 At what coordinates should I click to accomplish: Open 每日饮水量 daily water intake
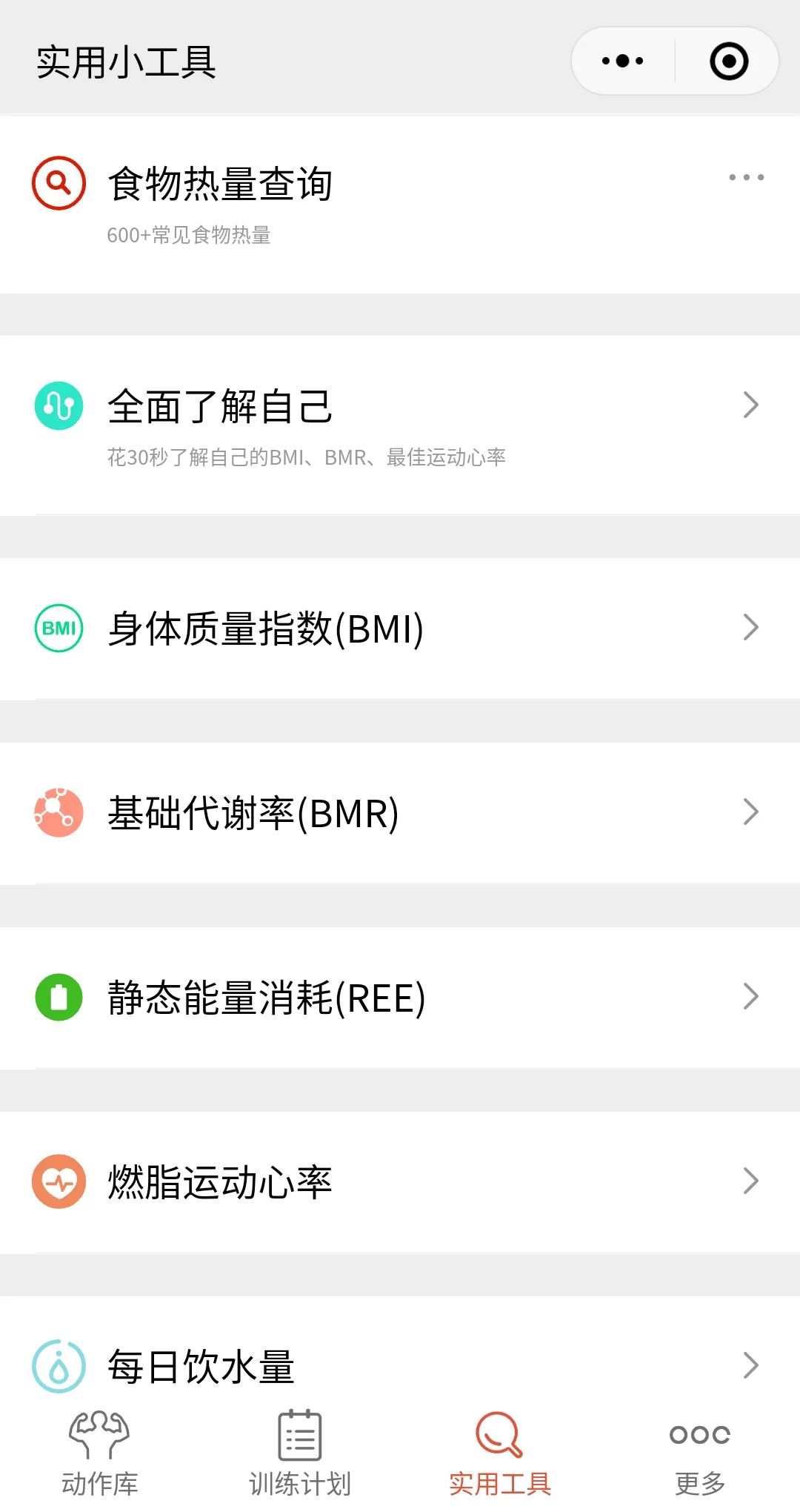point(201,1365)
